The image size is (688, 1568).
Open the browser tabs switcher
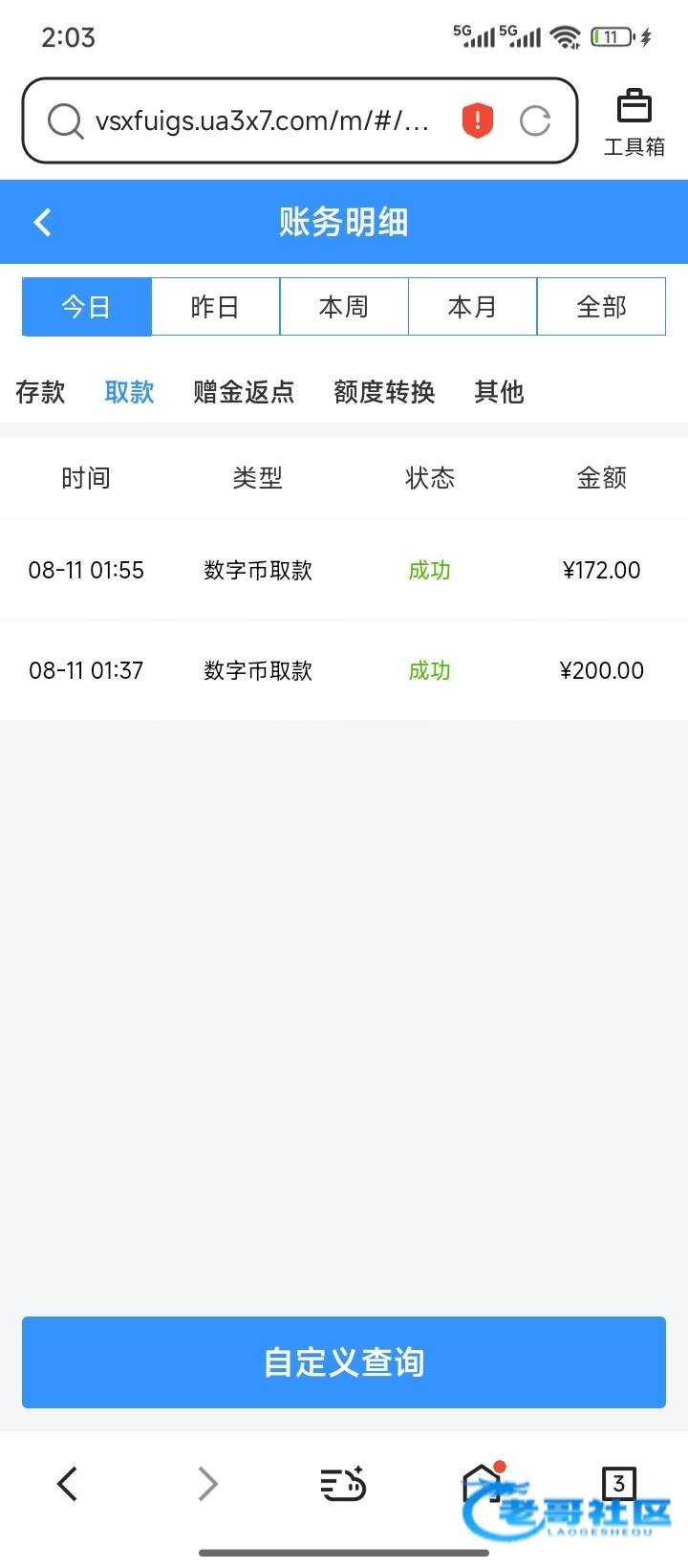click(x=619, y=1484)
